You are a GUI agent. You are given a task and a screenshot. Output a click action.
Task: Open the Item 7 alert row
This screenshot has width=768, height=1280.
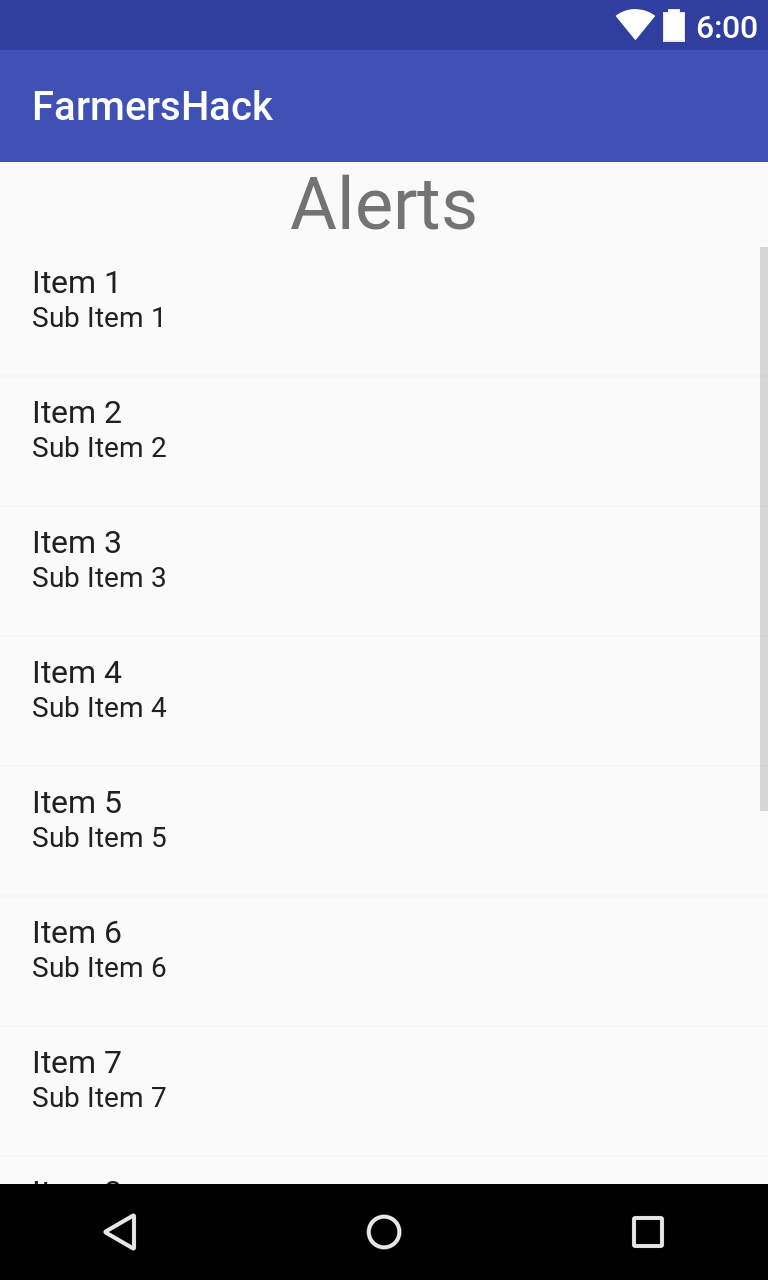click(384, 1091)
